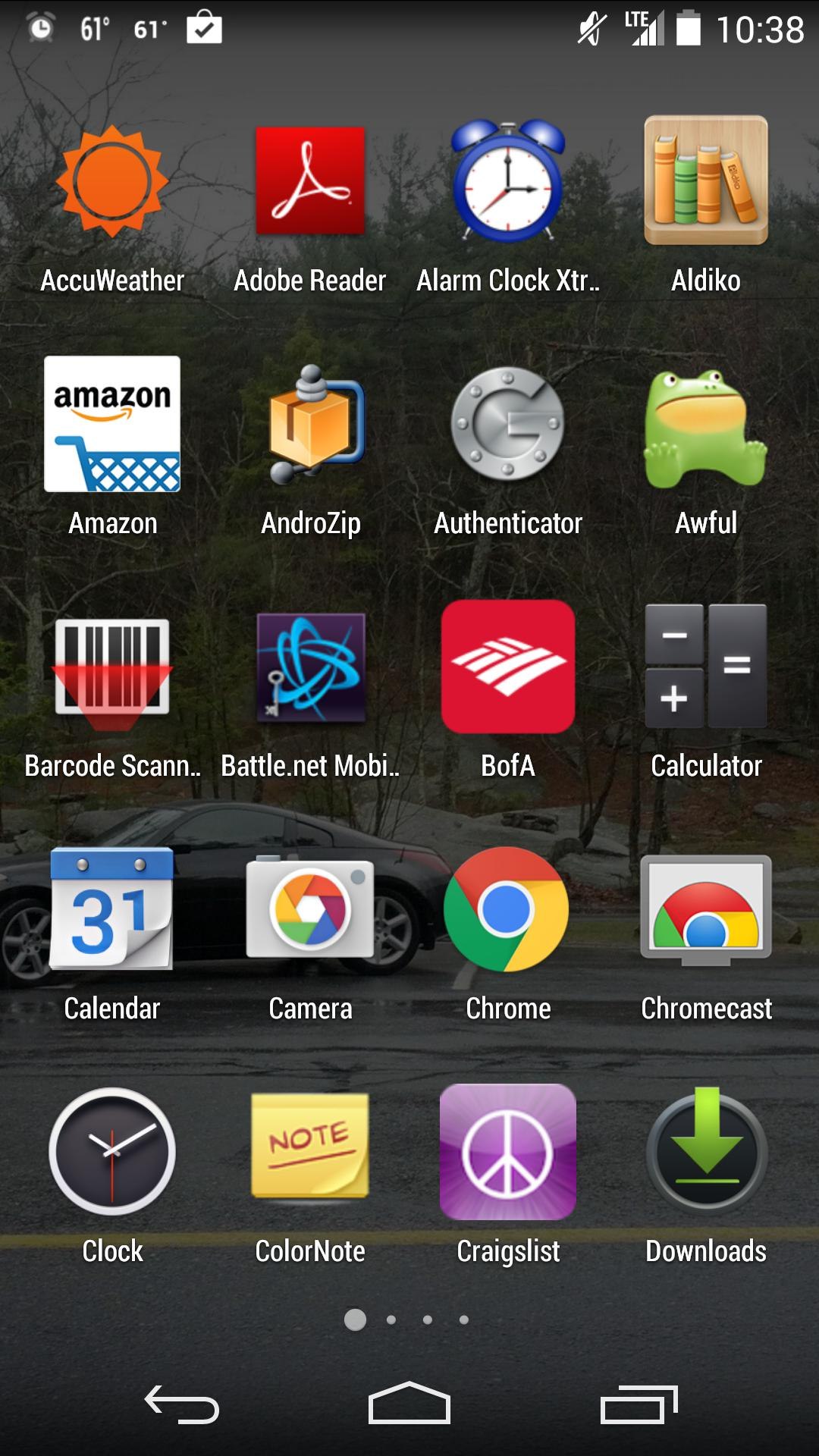
Task: Open Alarm Clock Xtreme
Action: click(508, 182)
